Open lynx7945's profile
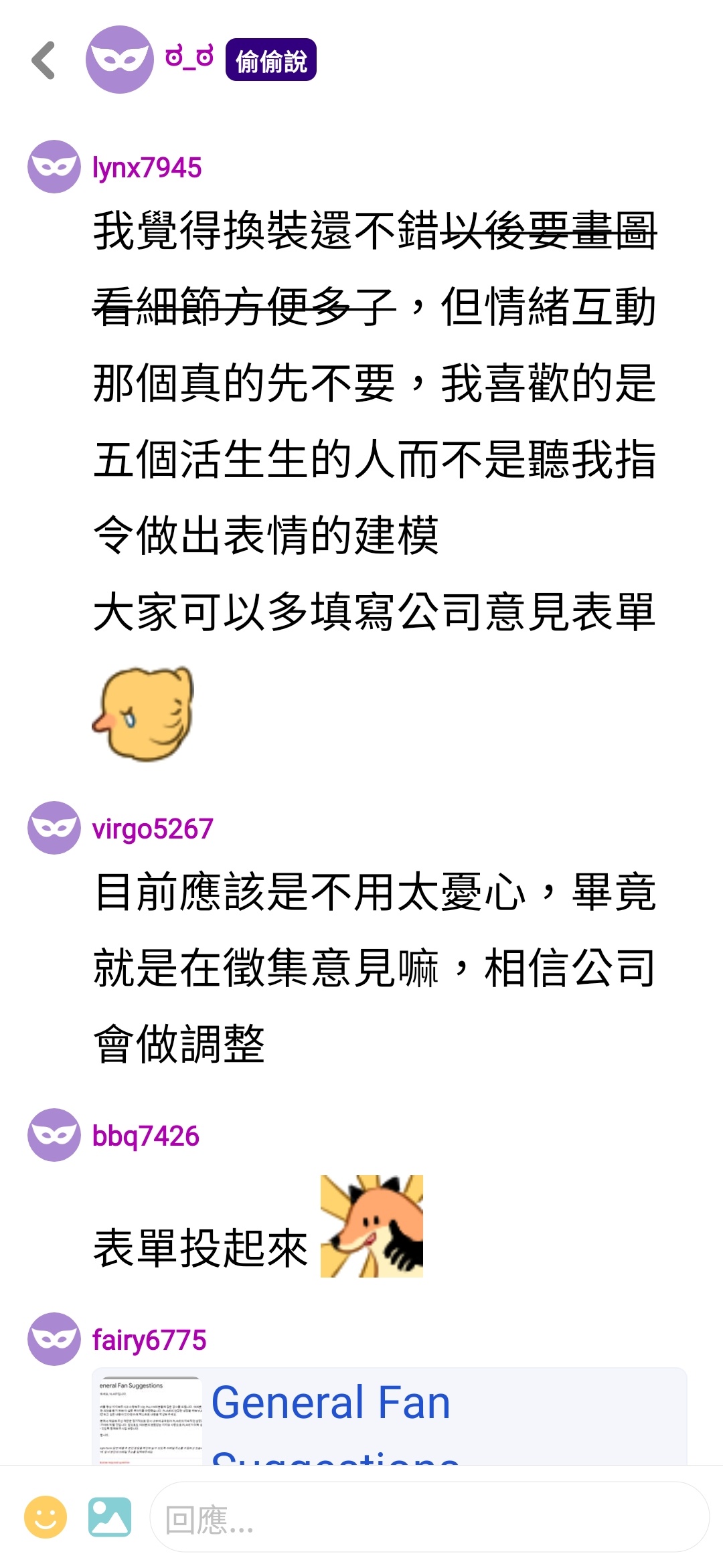Viewport: 723px width, 1568px height. tap(147, 167)
